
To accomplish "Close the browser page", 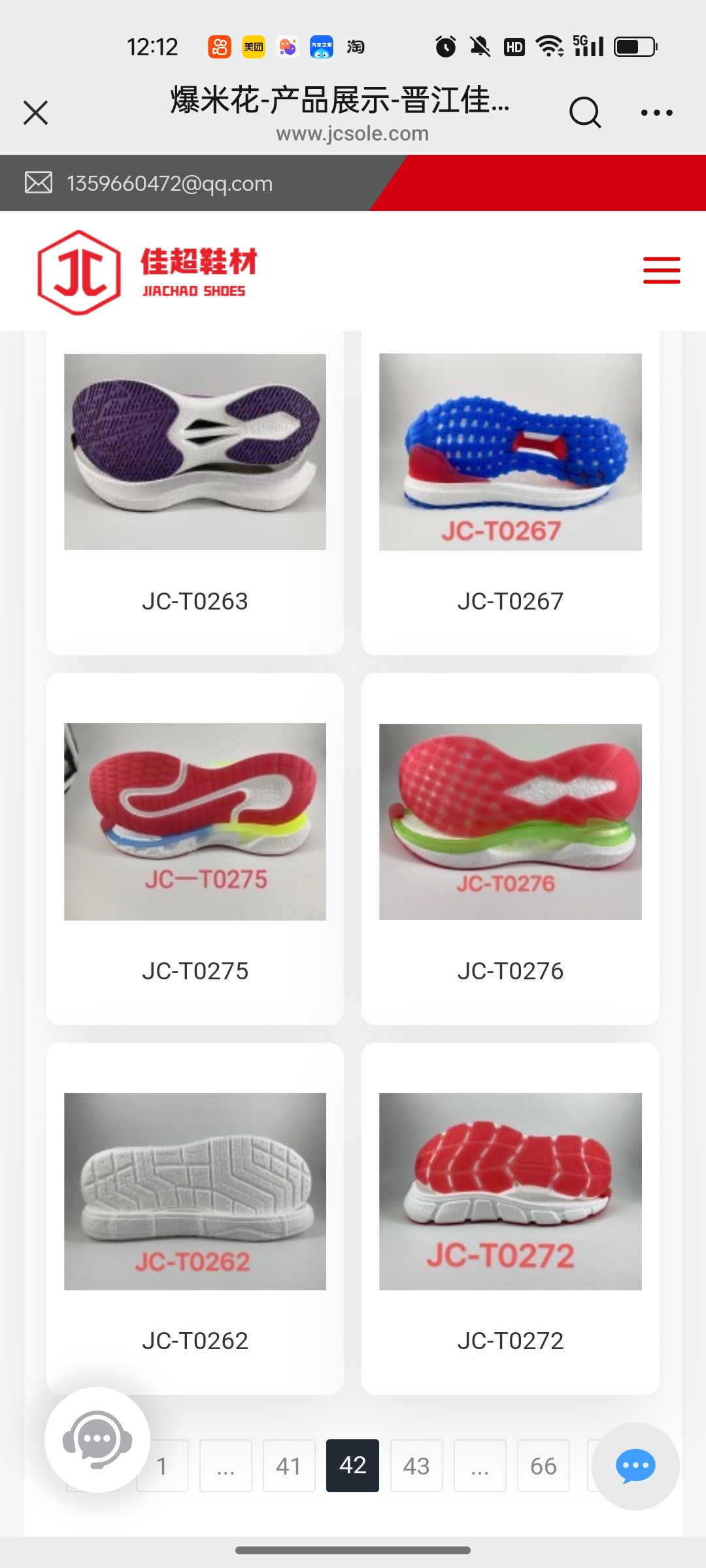I will tap(36, 112).
